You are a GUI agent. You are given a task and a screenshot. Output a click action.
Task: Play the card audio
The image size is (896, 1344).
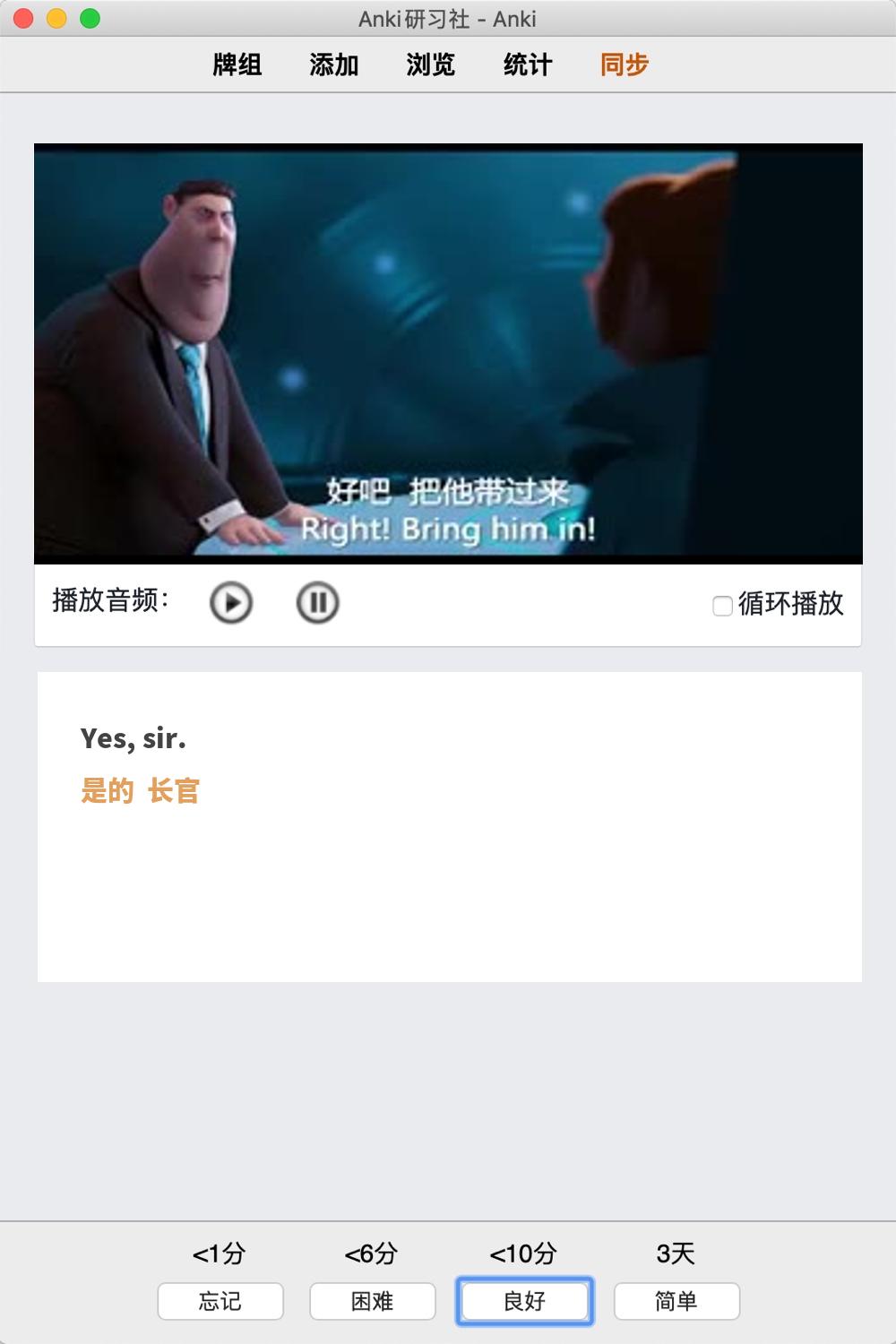(231, 602)
